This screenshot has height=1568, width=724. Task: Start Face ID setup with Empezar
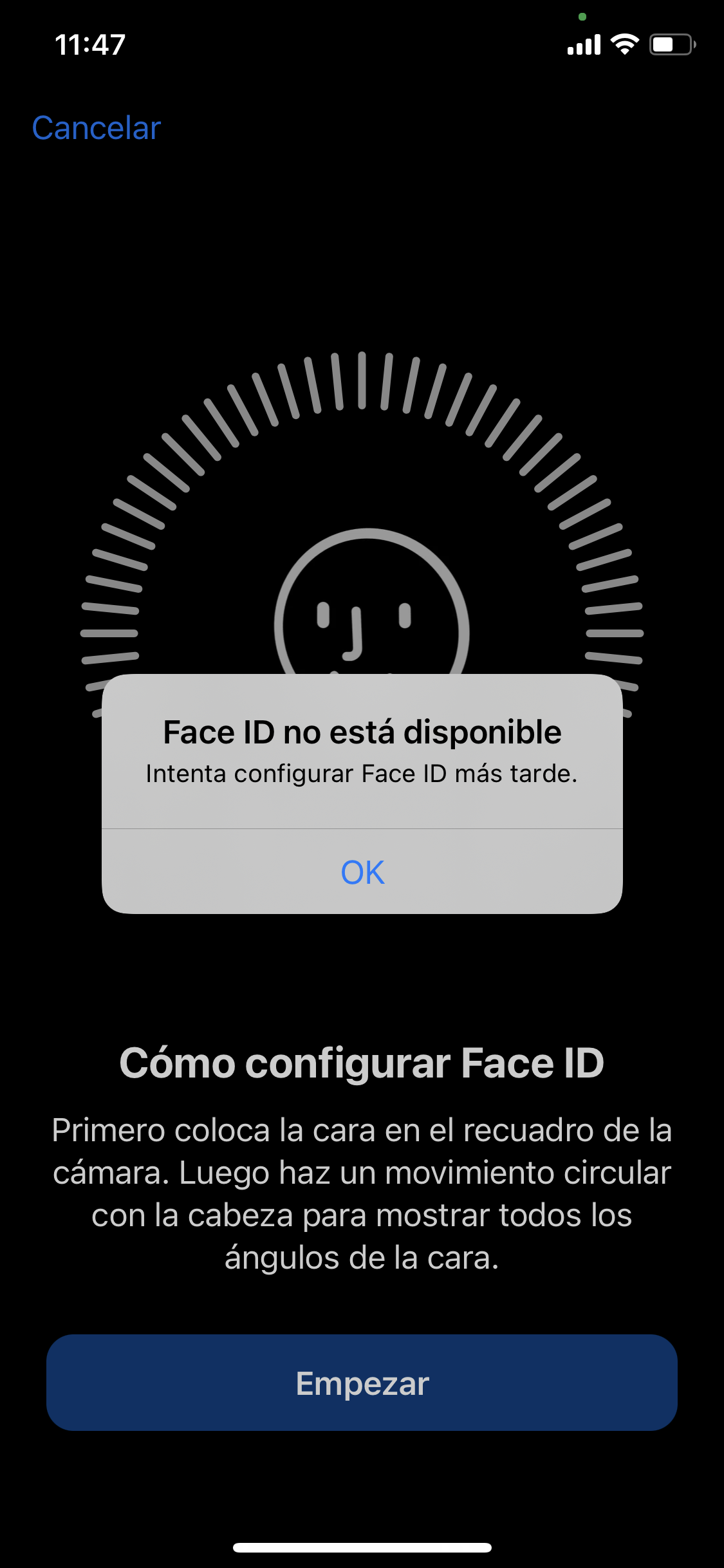coord(362,1383)
